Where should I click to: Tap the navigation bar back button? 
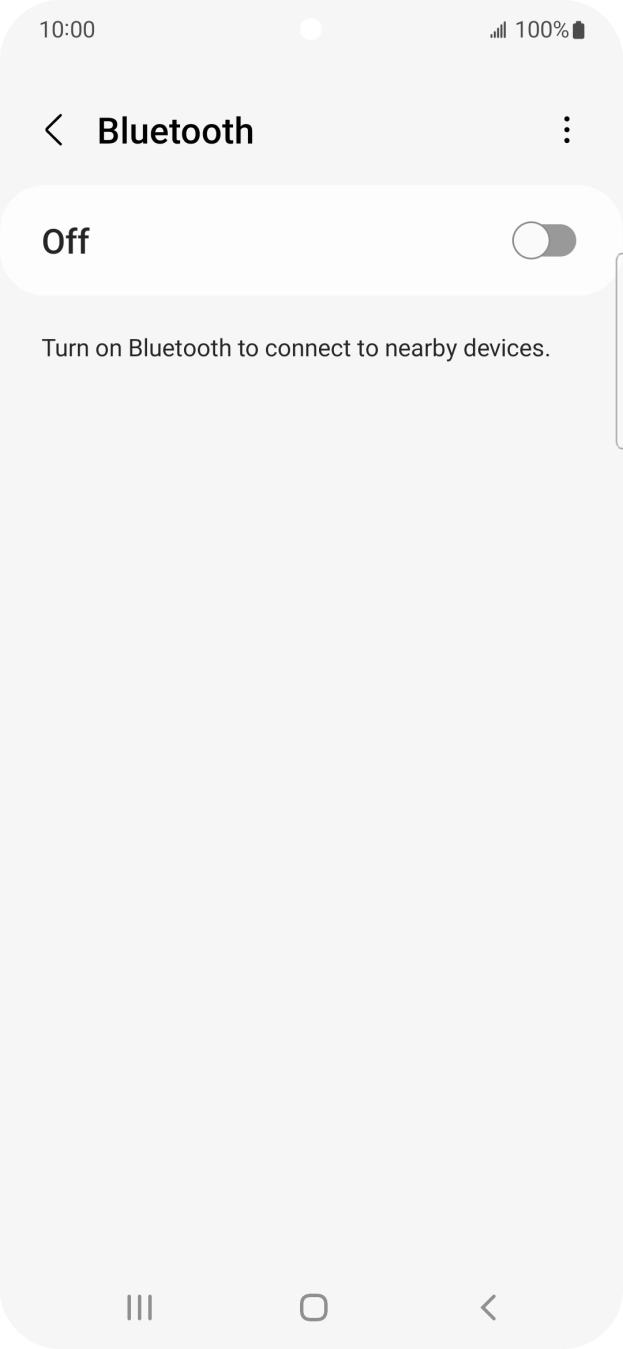[488, 1307]
